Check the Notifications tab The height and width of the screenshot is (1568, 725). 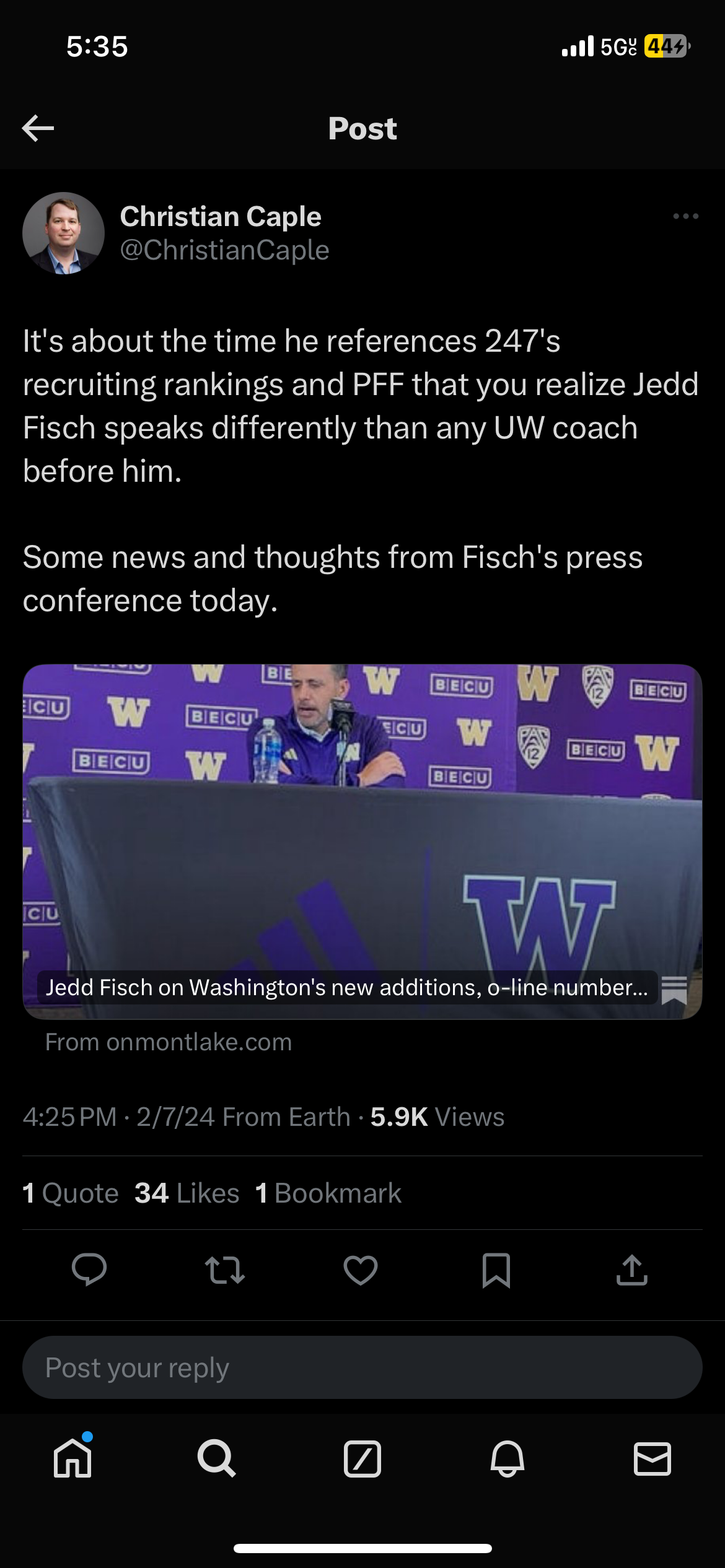(x=507, y=1458)
